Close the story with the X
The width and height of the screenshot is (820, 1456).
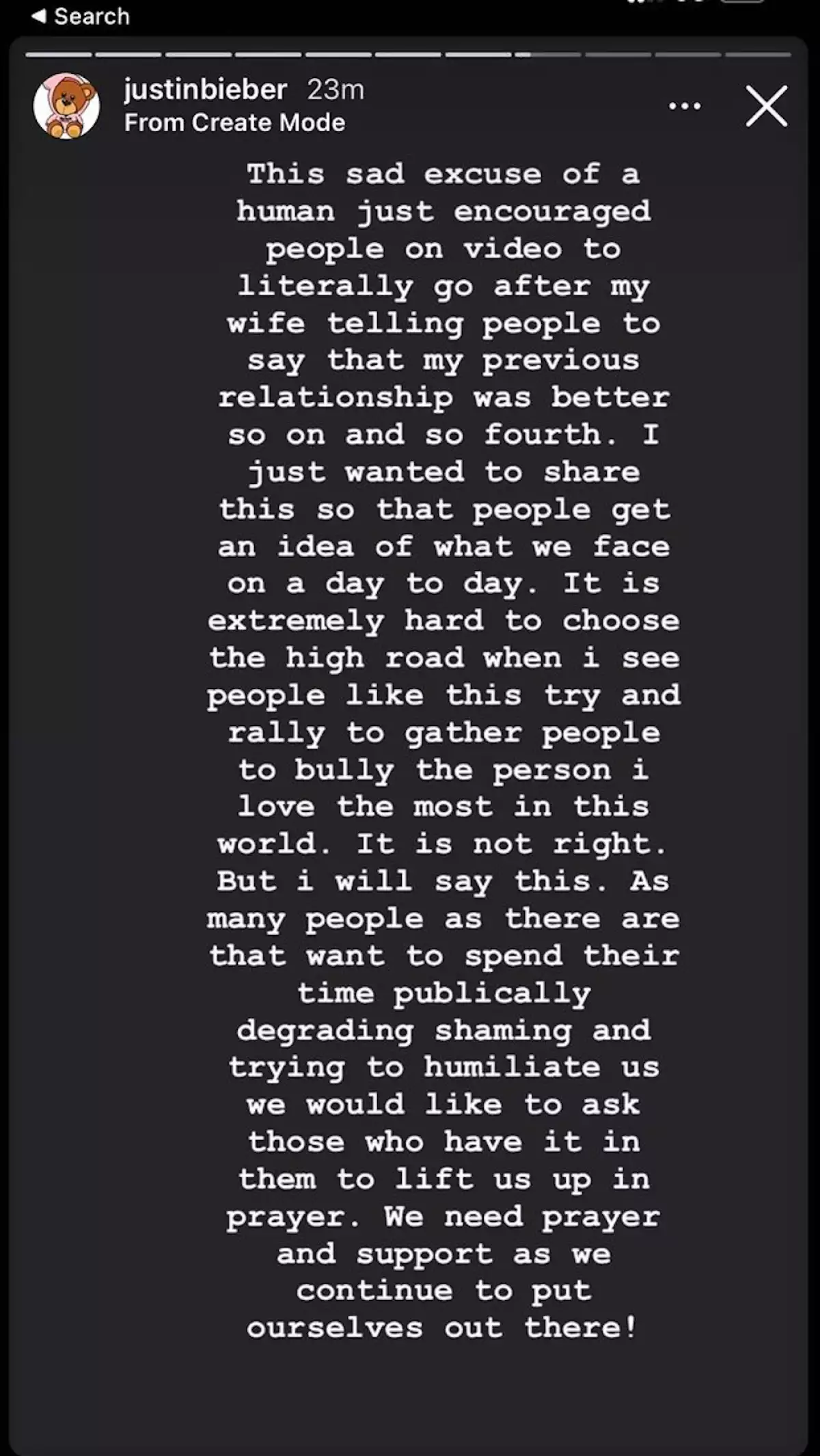point(766,106)
